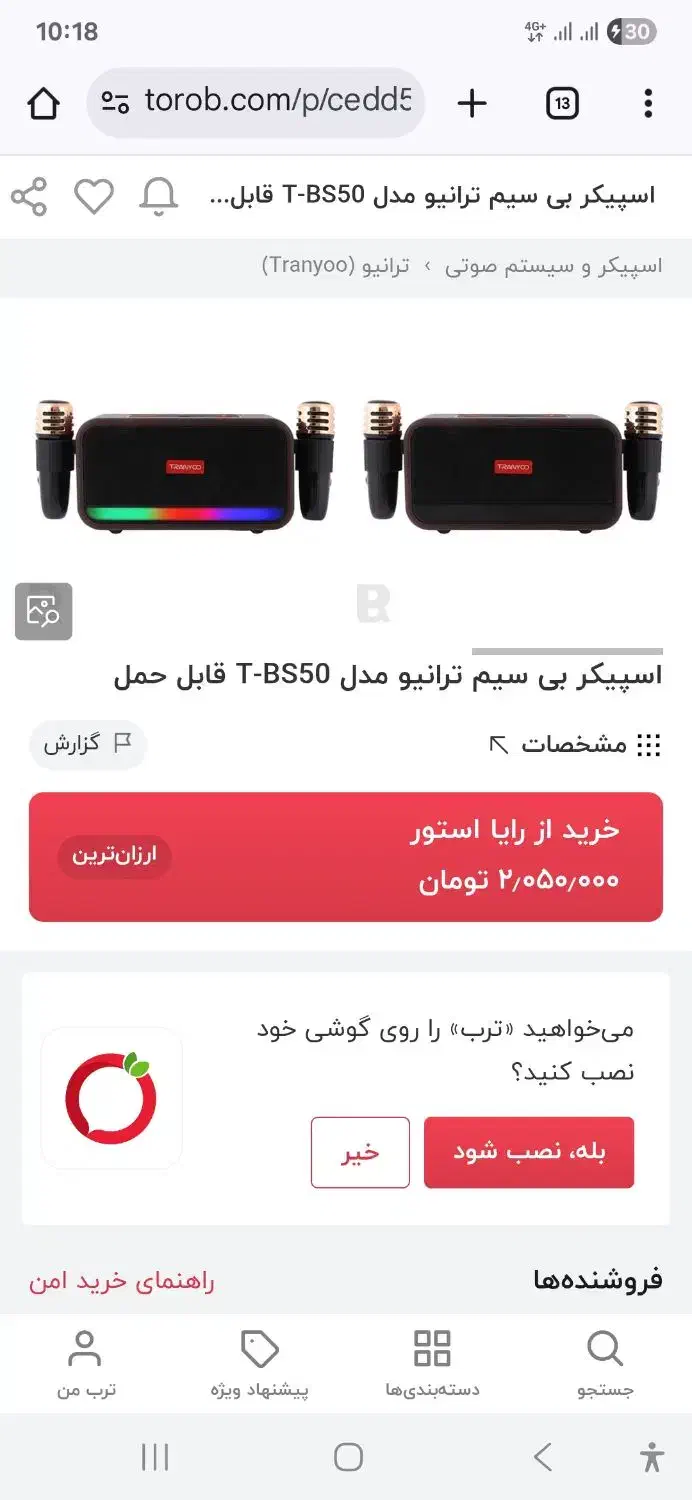Expand the مشخصات specifications section
The height and width of the screenshot is (1500, 692).
point(575,745)
